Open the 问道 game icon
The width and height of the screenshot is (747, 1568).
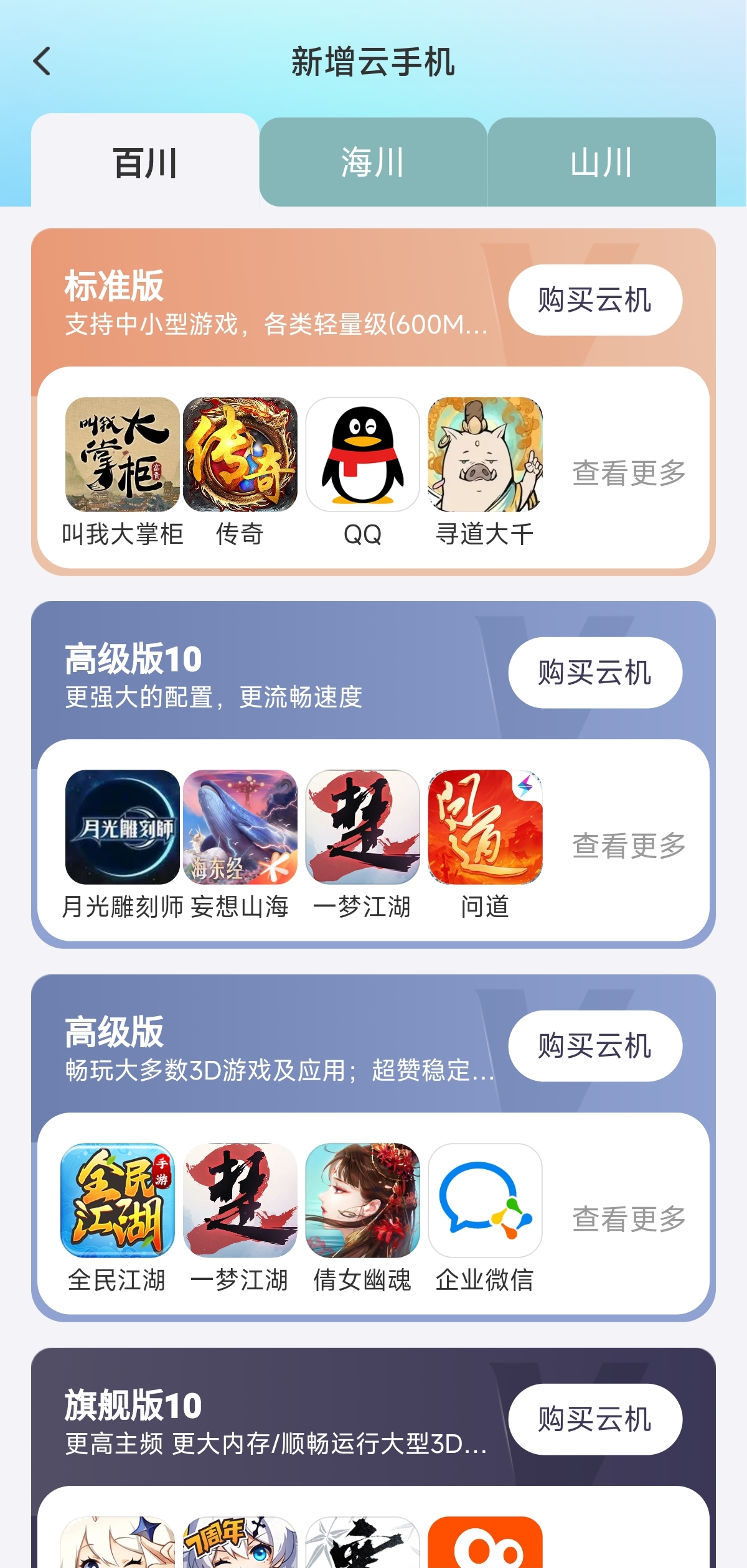point(483,829)
